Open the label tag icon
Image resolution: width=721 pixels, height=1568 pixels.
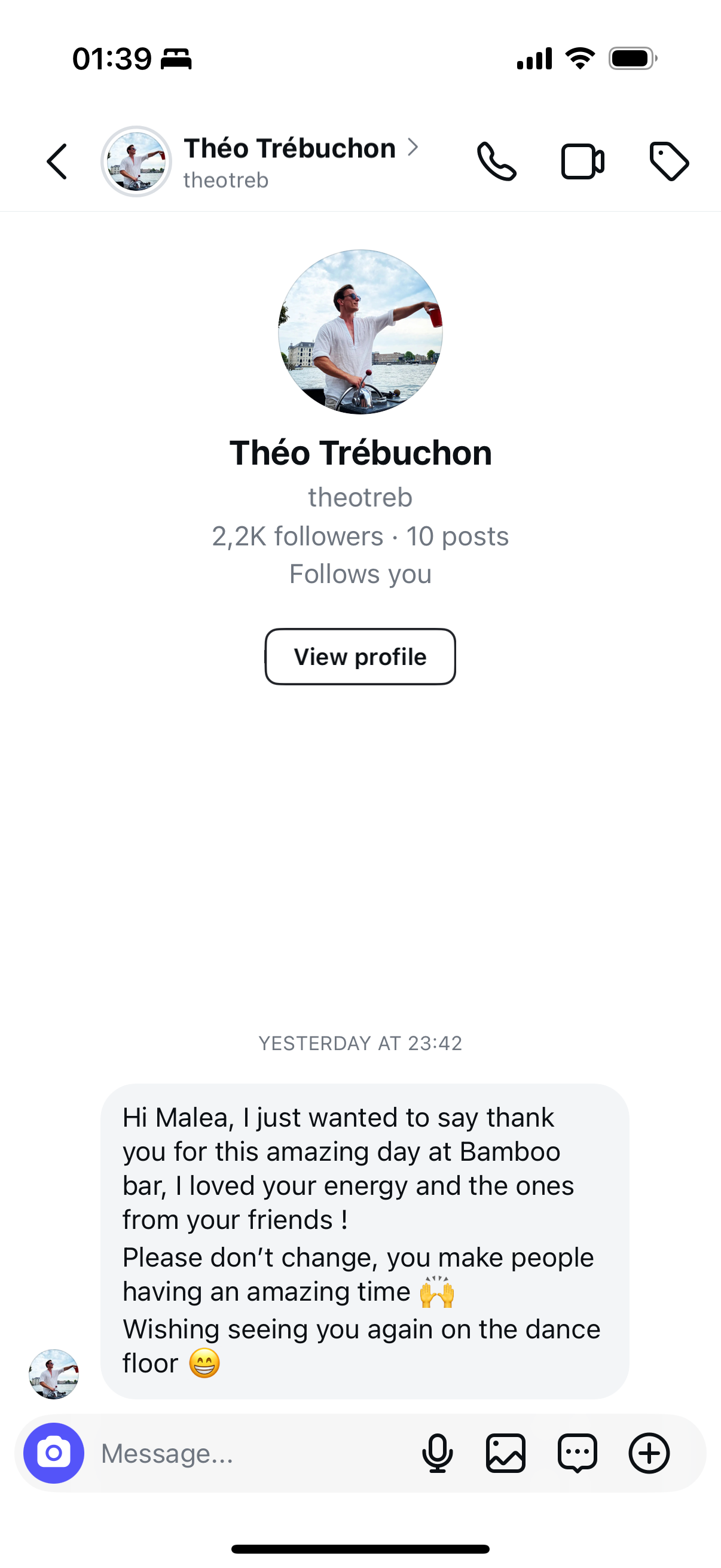tap(668, 162)
